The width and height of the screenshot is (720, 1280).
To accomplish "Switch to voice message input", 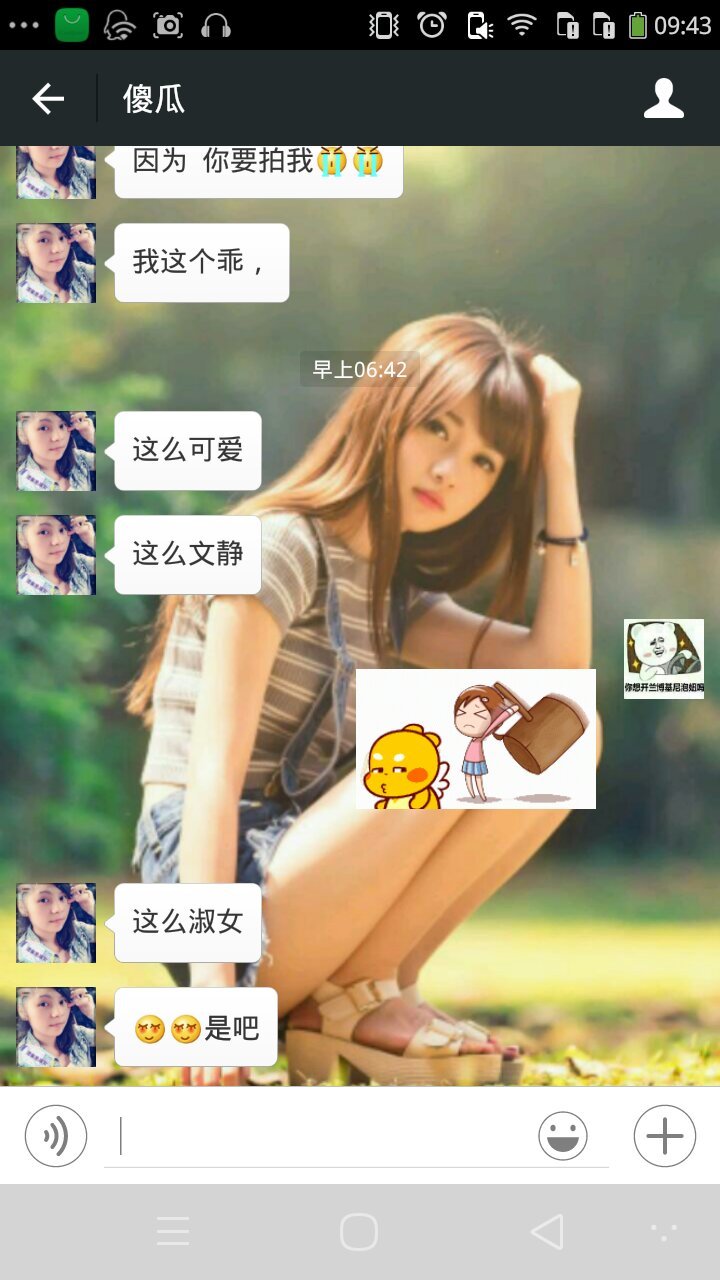I will (56, 1136).
